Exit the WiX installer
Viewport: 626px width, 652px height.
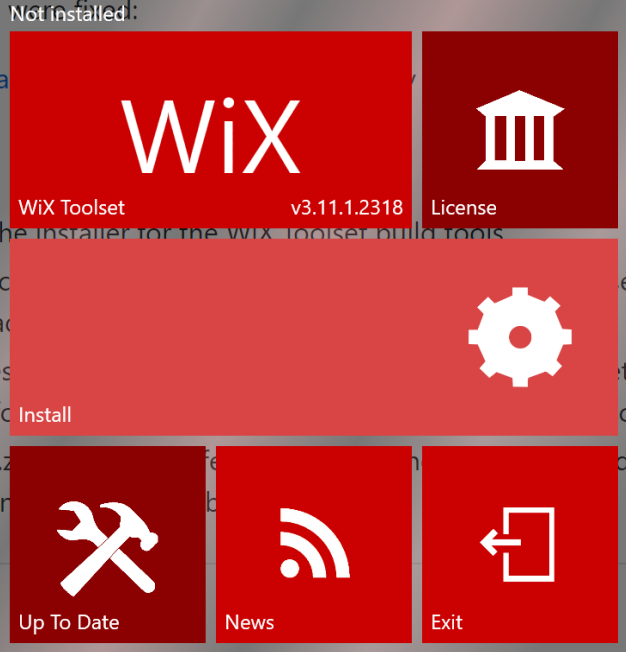pos(519,544)
